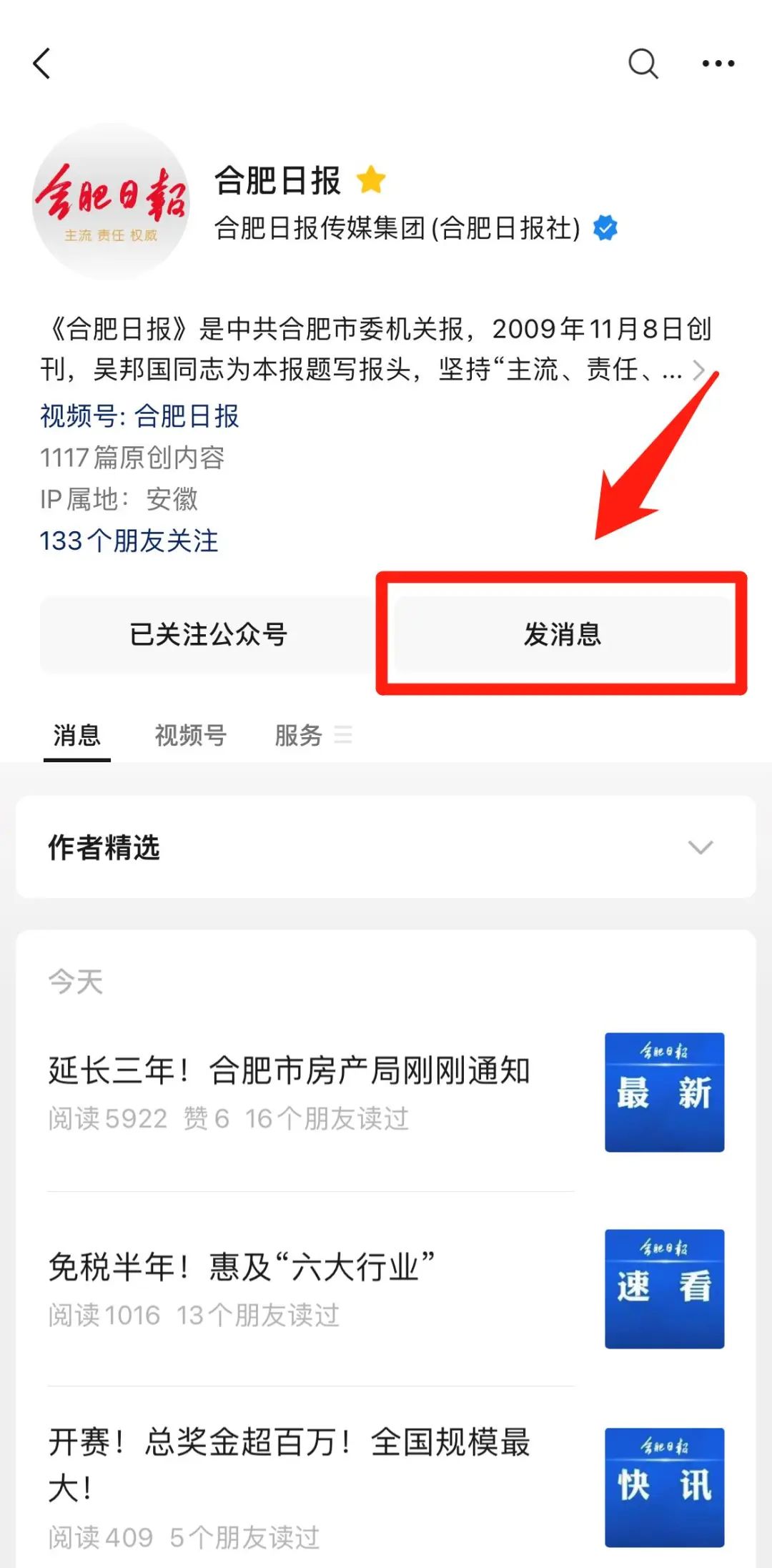Tap the 合肥日报 profile avatar
Viewport: 772px width, 1568px height.
coord(111,202)
